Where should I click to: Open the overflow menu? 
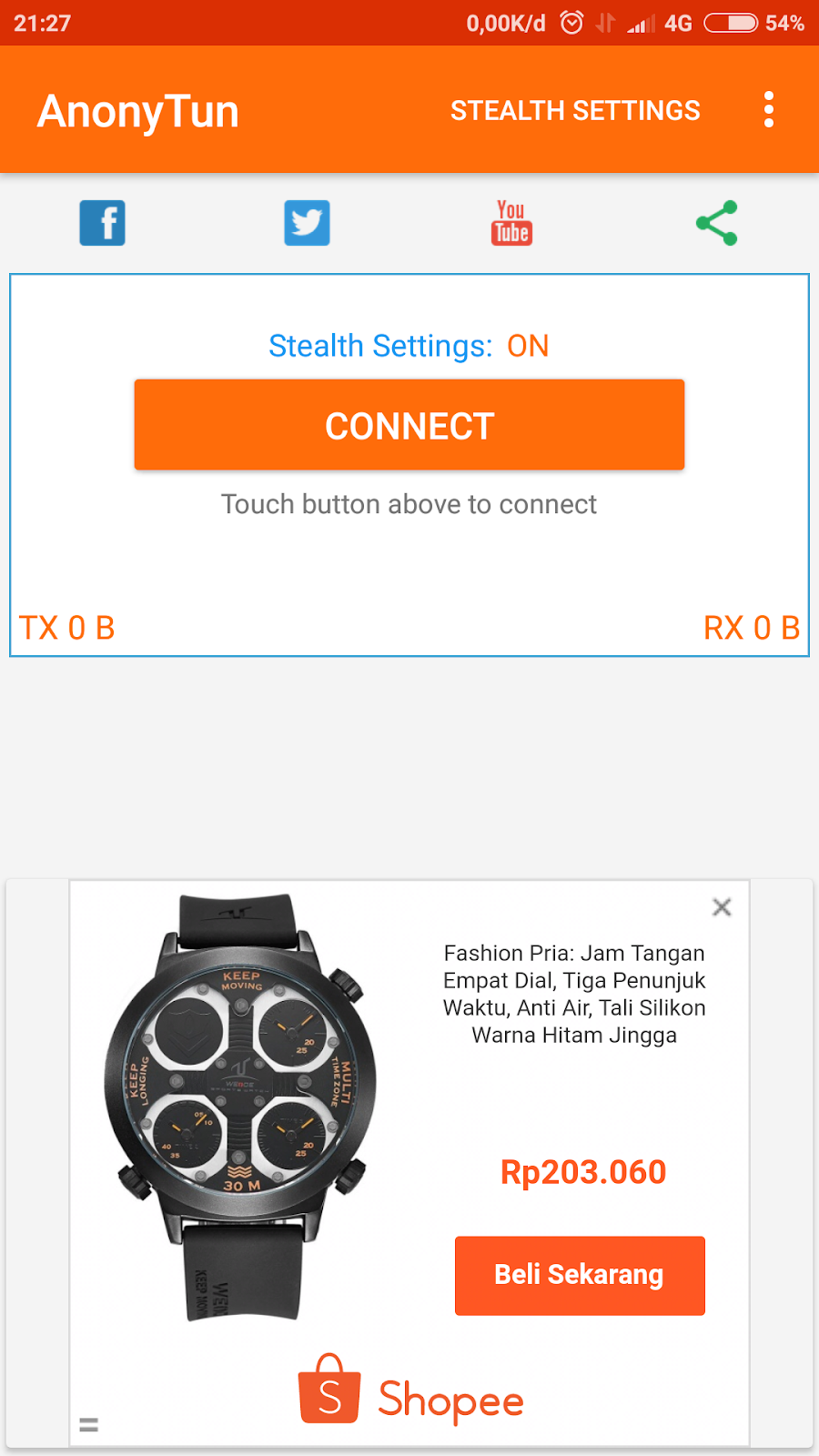pyautogui.click(x=769, y=110)
